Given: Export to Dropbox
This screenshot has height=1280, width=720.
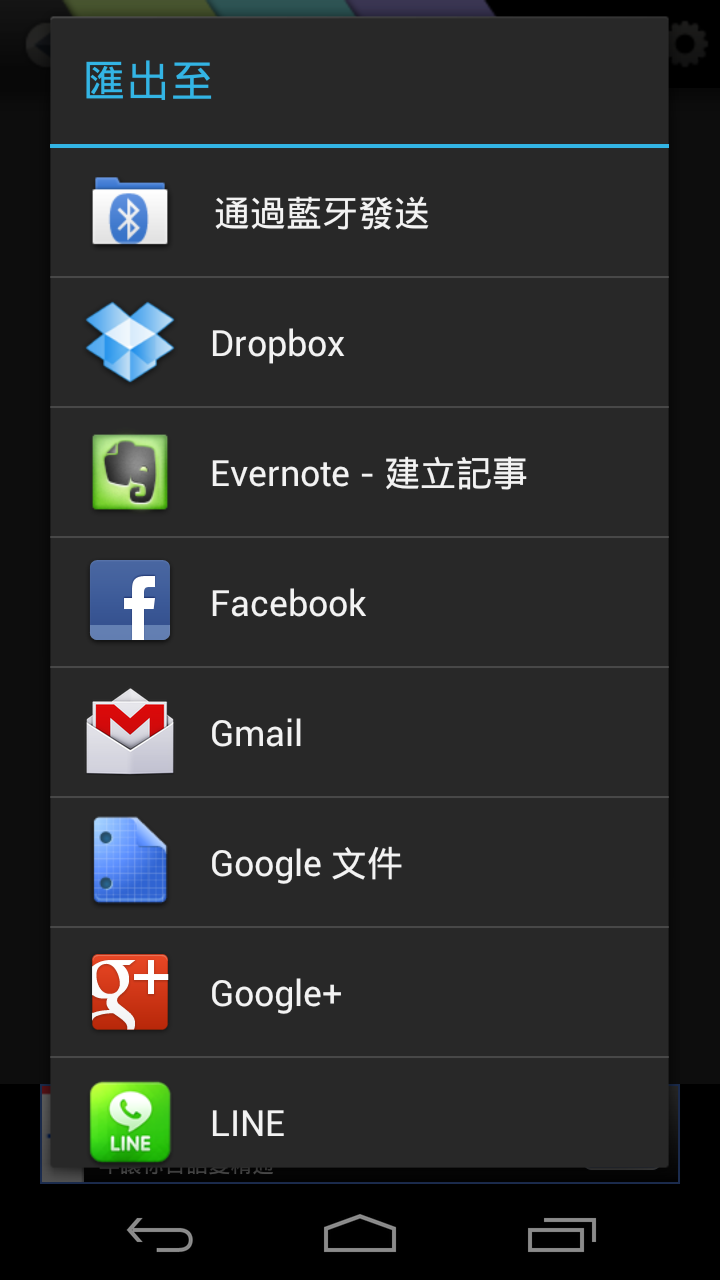Looking at the screenshot, I should (x=359, y=343).
